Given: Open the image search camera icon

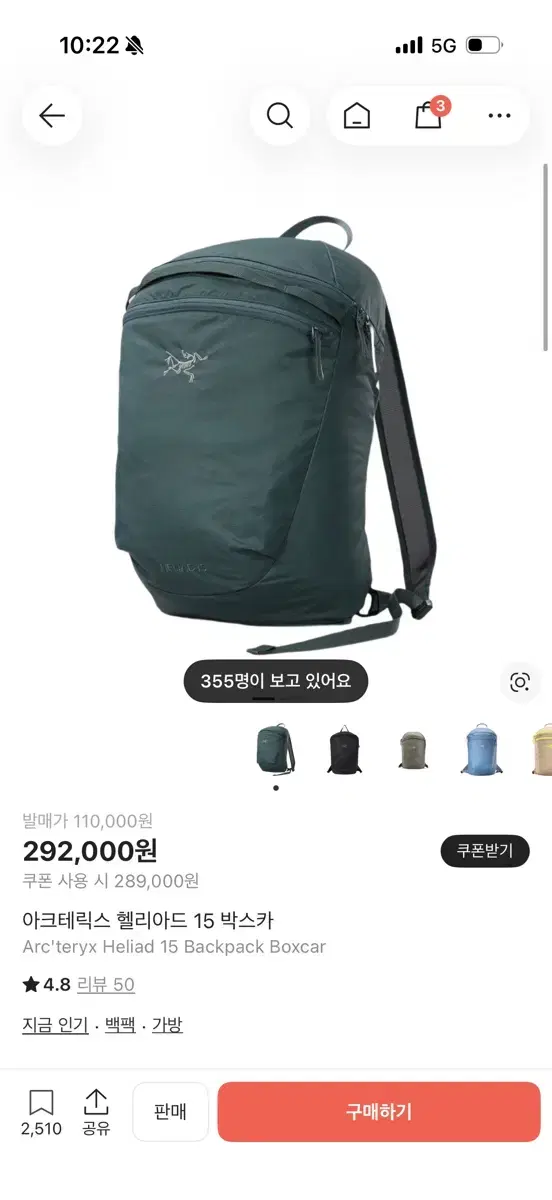Looking at the screenshot, I should click(520, 682).
